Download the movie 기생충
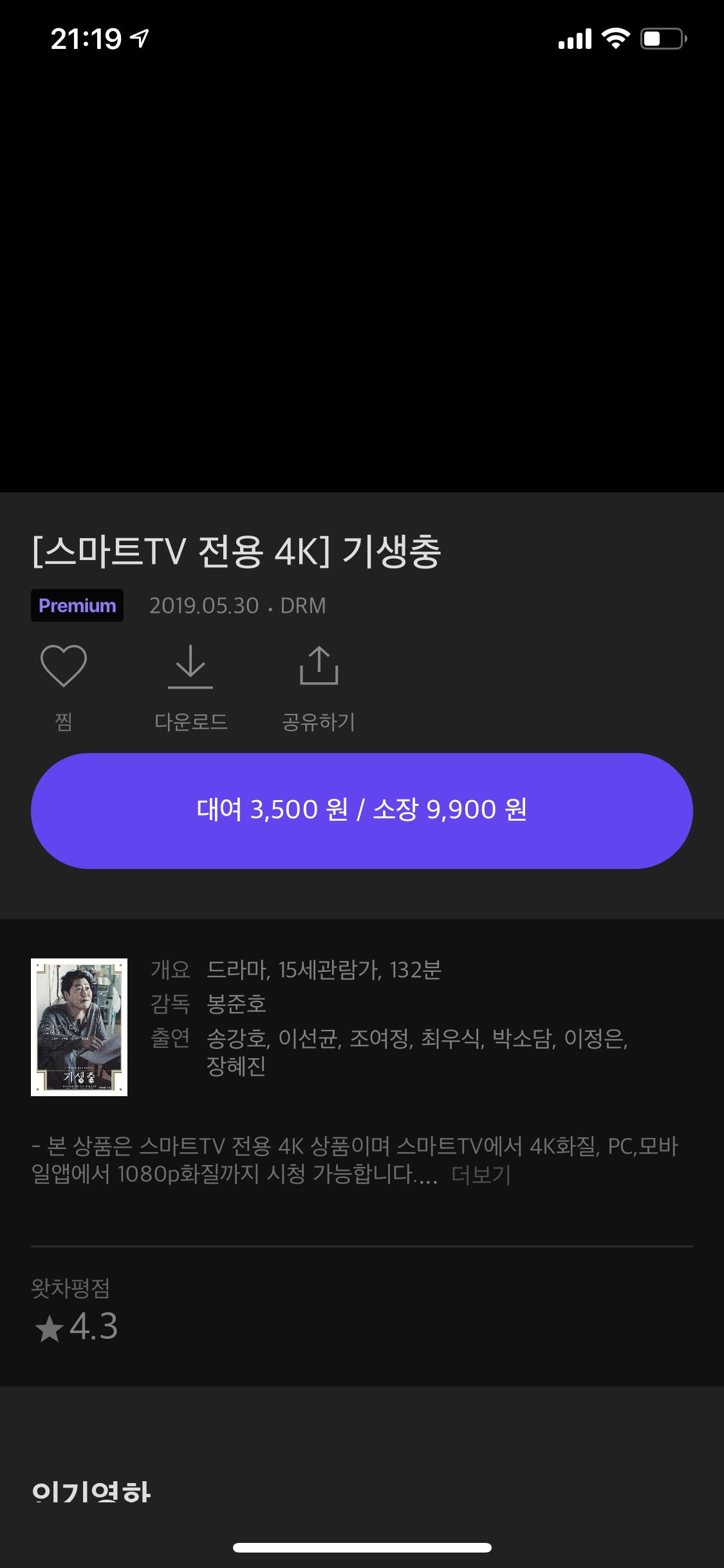This screenshot has height=1568, width=724. 190,667
